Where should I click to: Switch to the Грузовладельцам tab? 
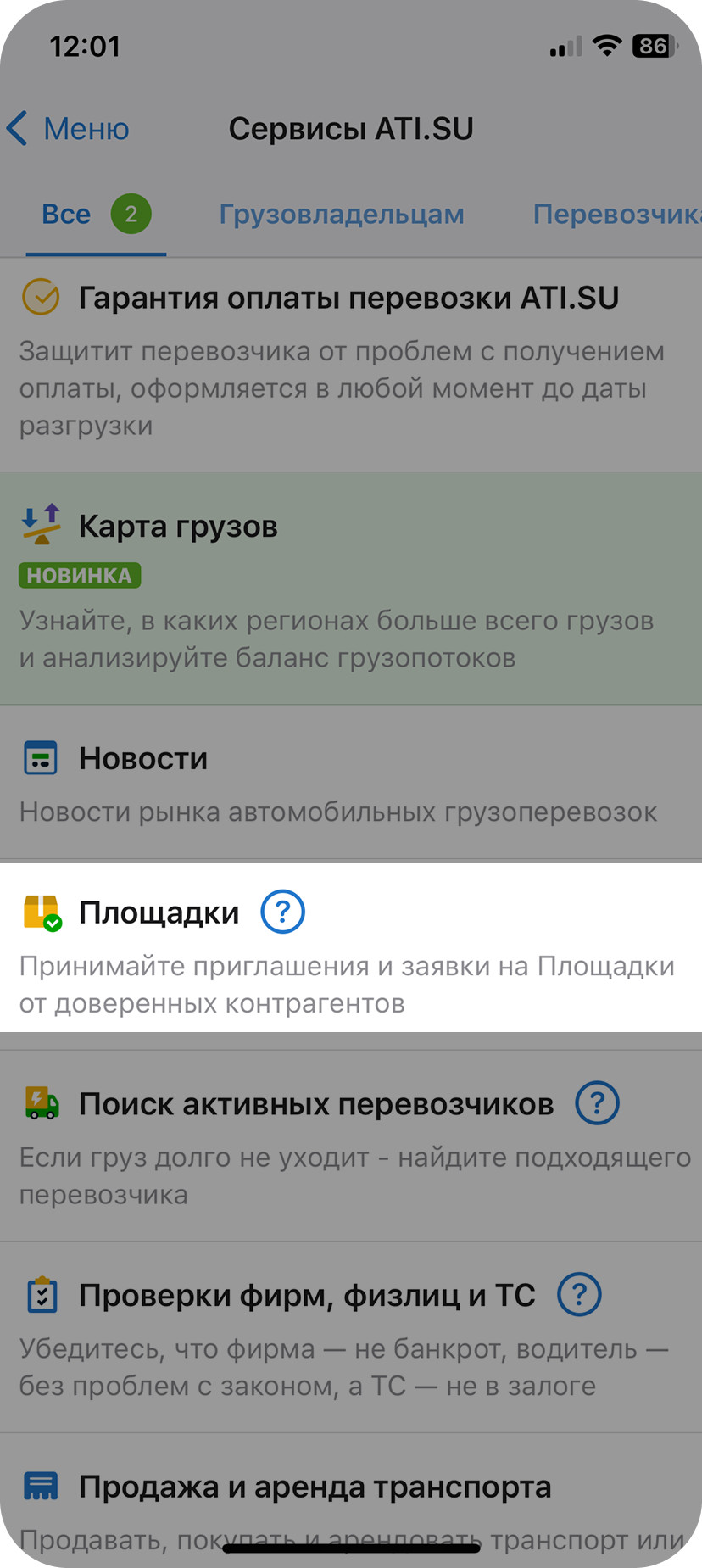(x=342, y=215)
